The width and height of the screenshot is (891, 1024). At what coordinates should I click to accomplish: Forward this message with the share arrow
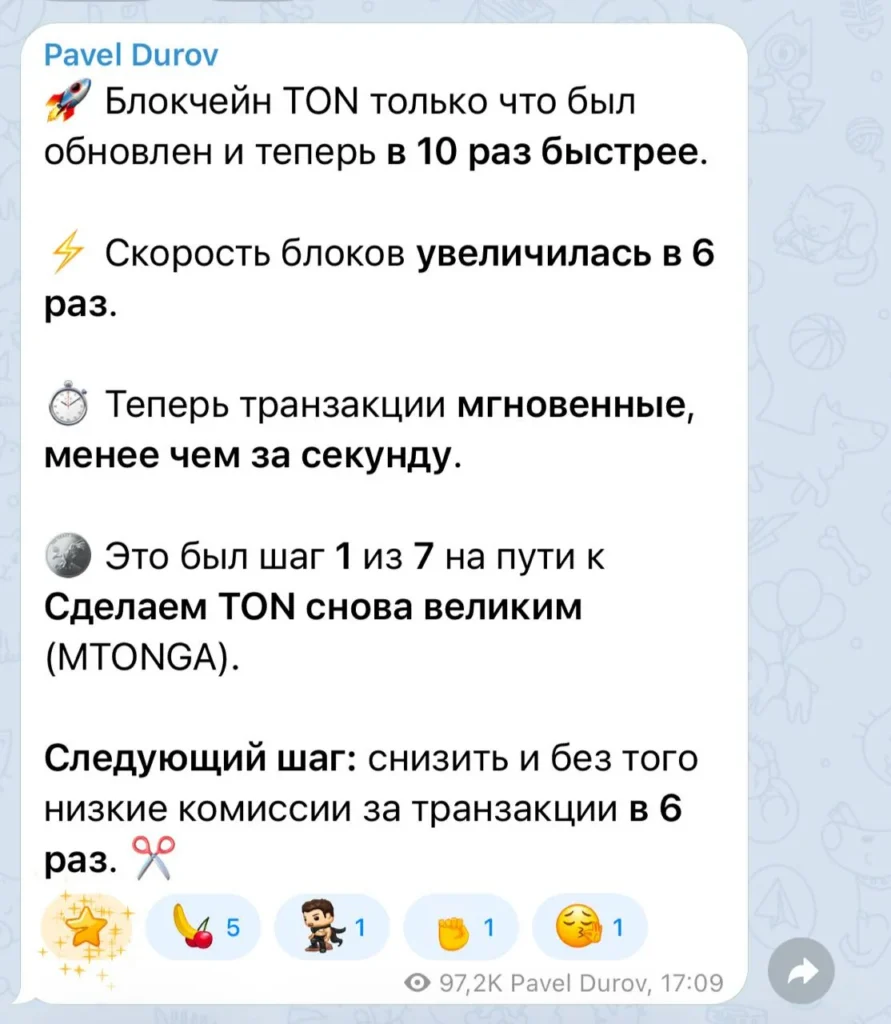click(801, 970)
